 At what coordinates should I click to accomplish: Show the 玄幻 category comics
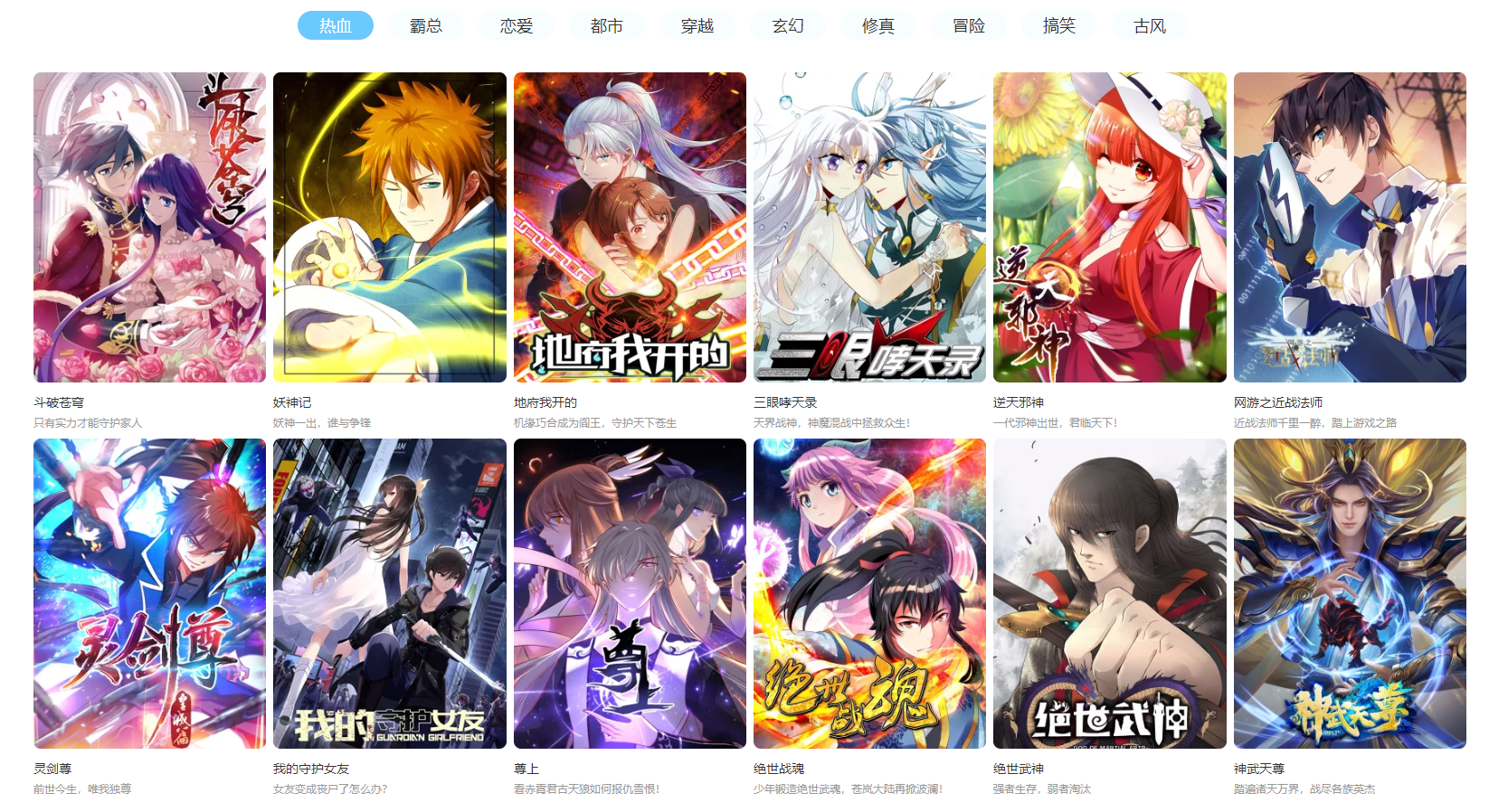pos(787,26)
